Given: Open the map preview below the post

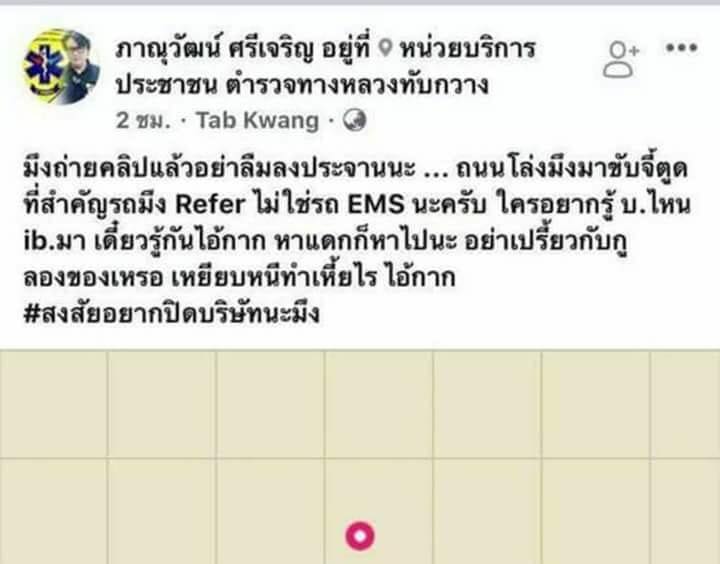Looking at the screenshot, I should click(360, 457).
